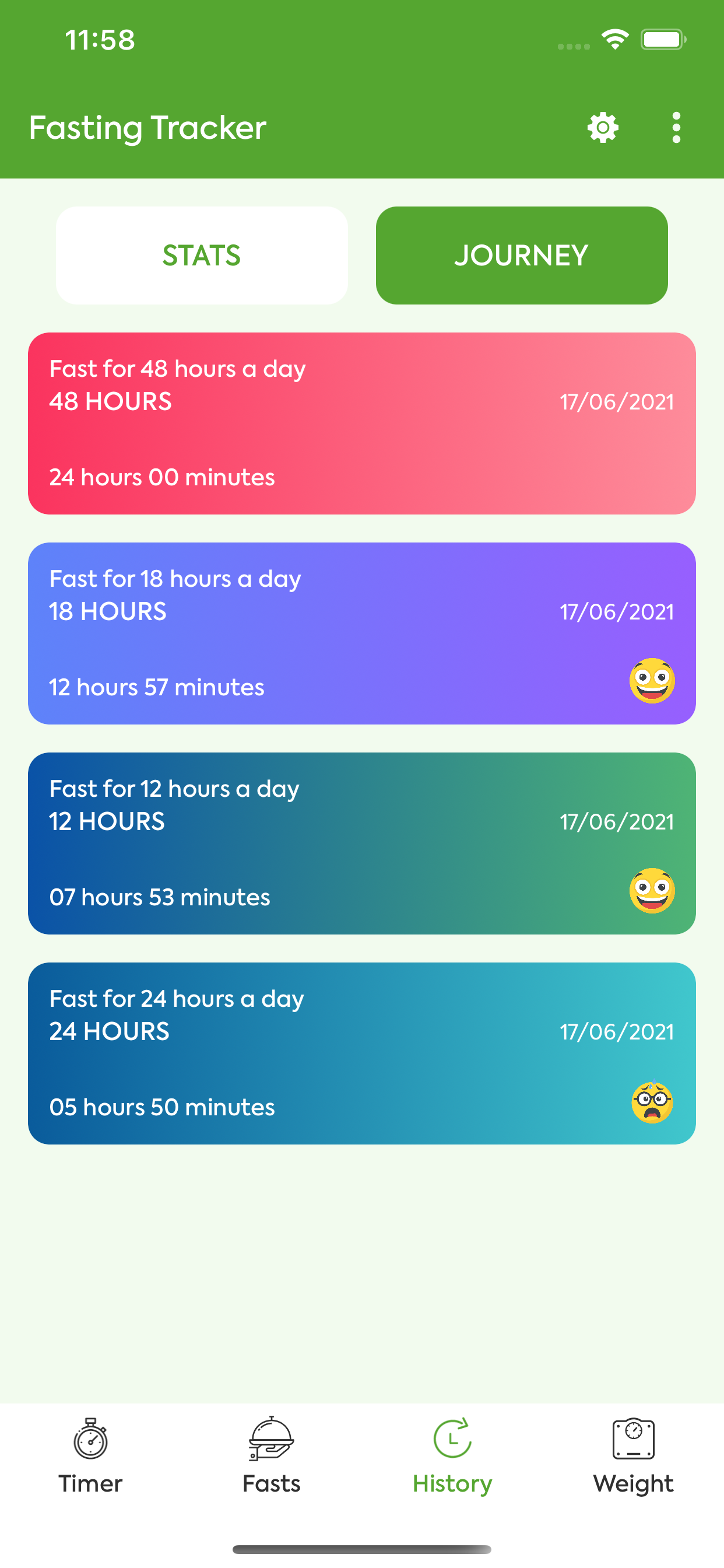
Task: Open the settings gear icon
Action: [x=602, y=128]
